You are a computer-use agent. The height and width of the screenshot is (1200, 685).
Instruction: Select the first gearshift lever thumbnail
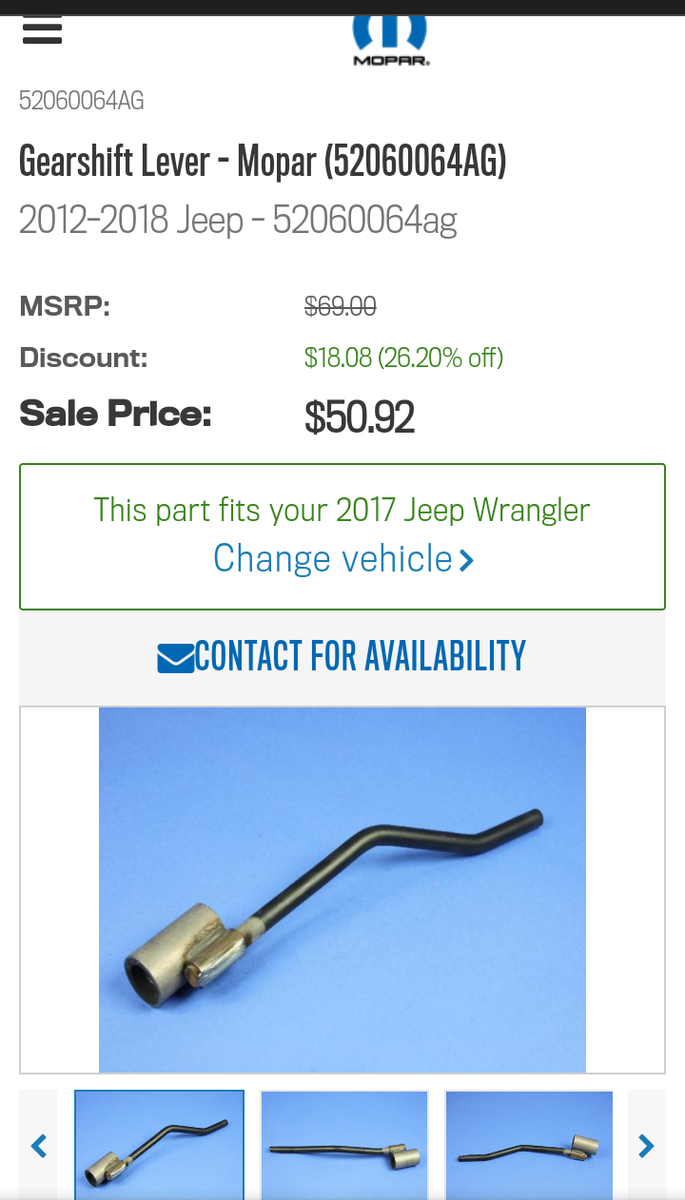[159, 1145]
